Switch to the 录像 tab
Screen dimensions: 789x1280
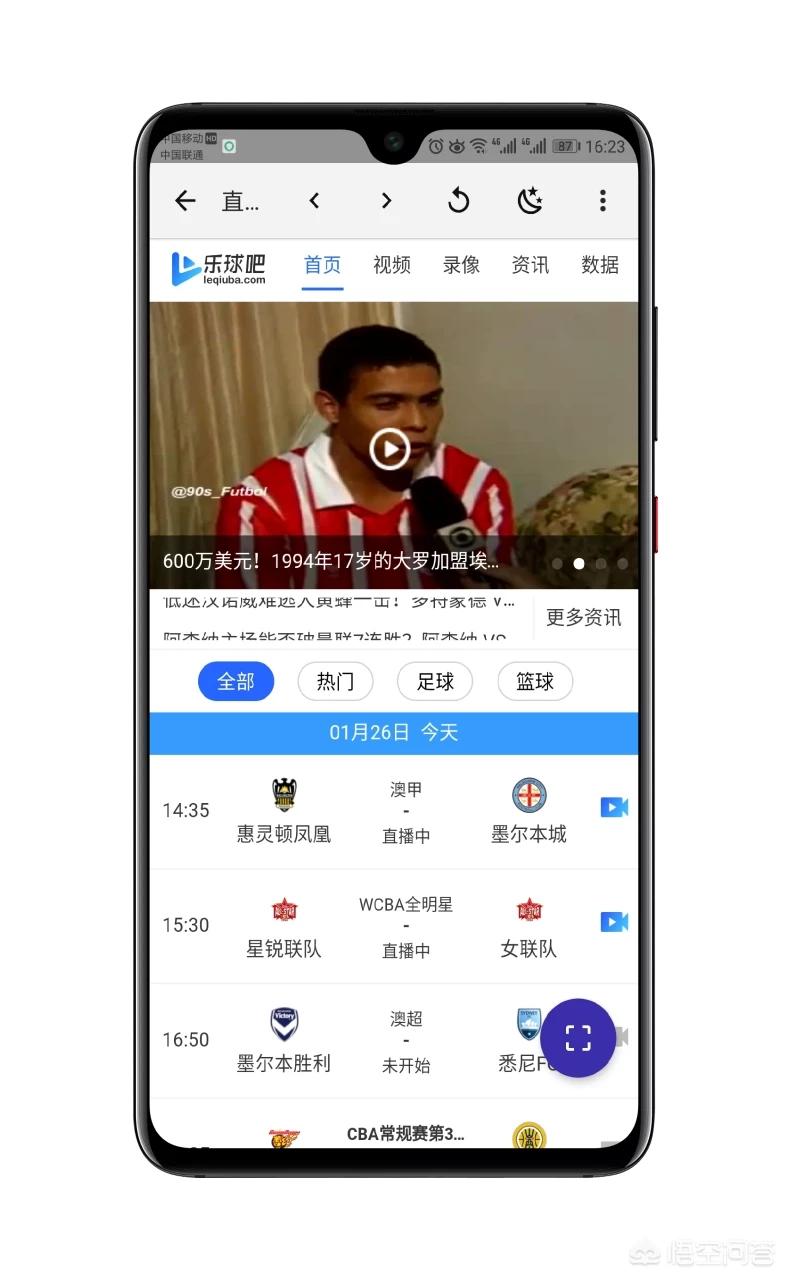click(461, 265)
